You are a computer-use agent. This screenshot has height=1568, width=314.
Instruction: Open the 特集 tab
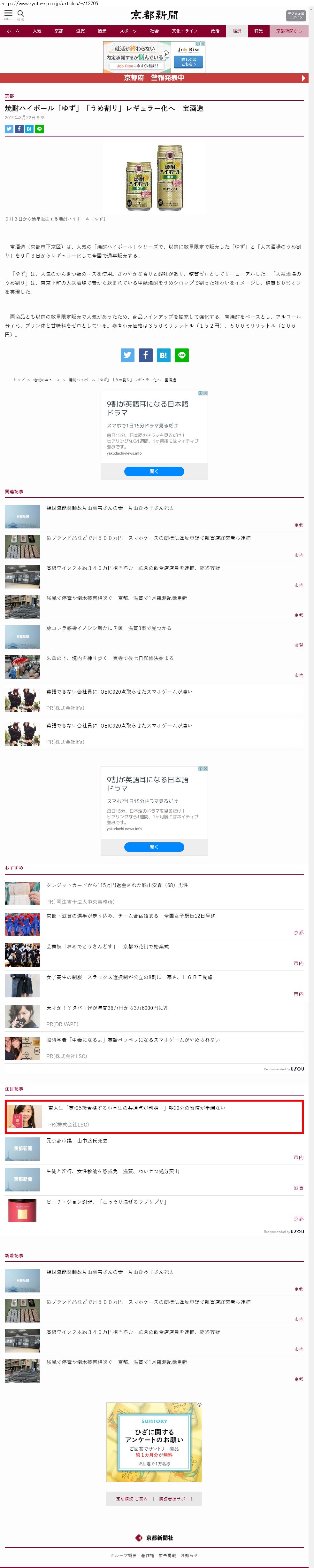(259, 31)
